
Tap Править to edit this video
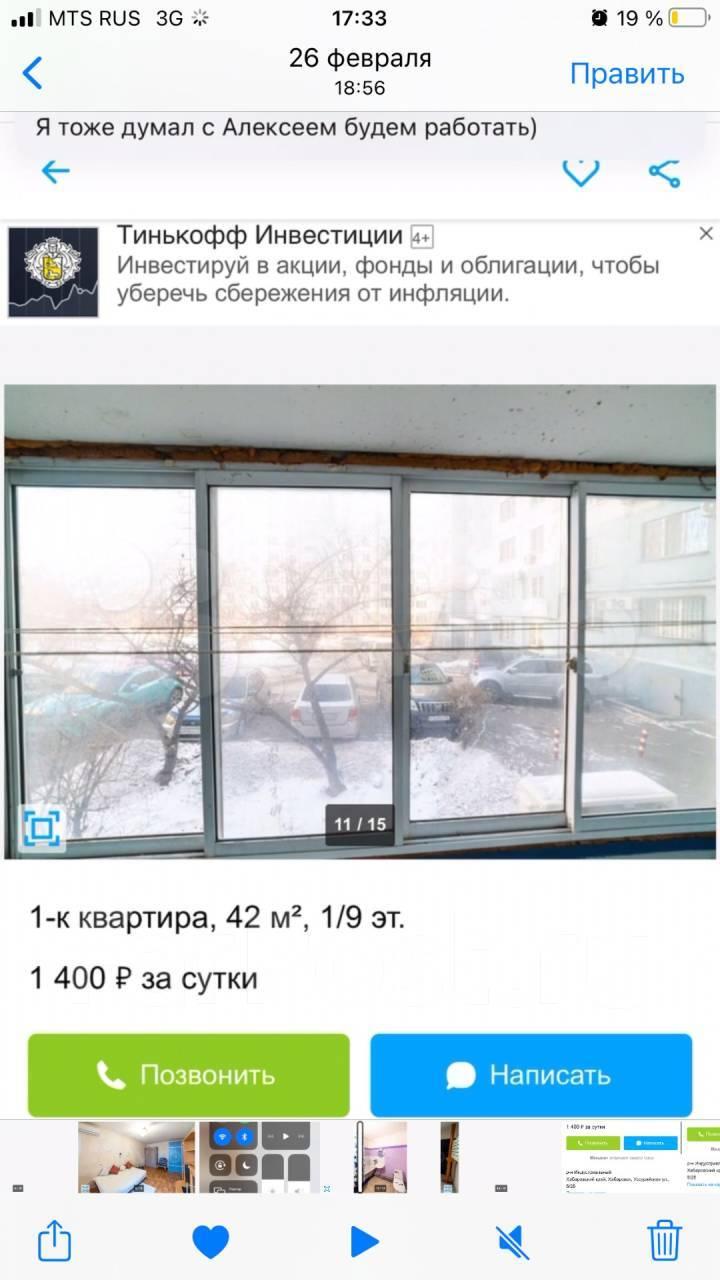point(627,74)
